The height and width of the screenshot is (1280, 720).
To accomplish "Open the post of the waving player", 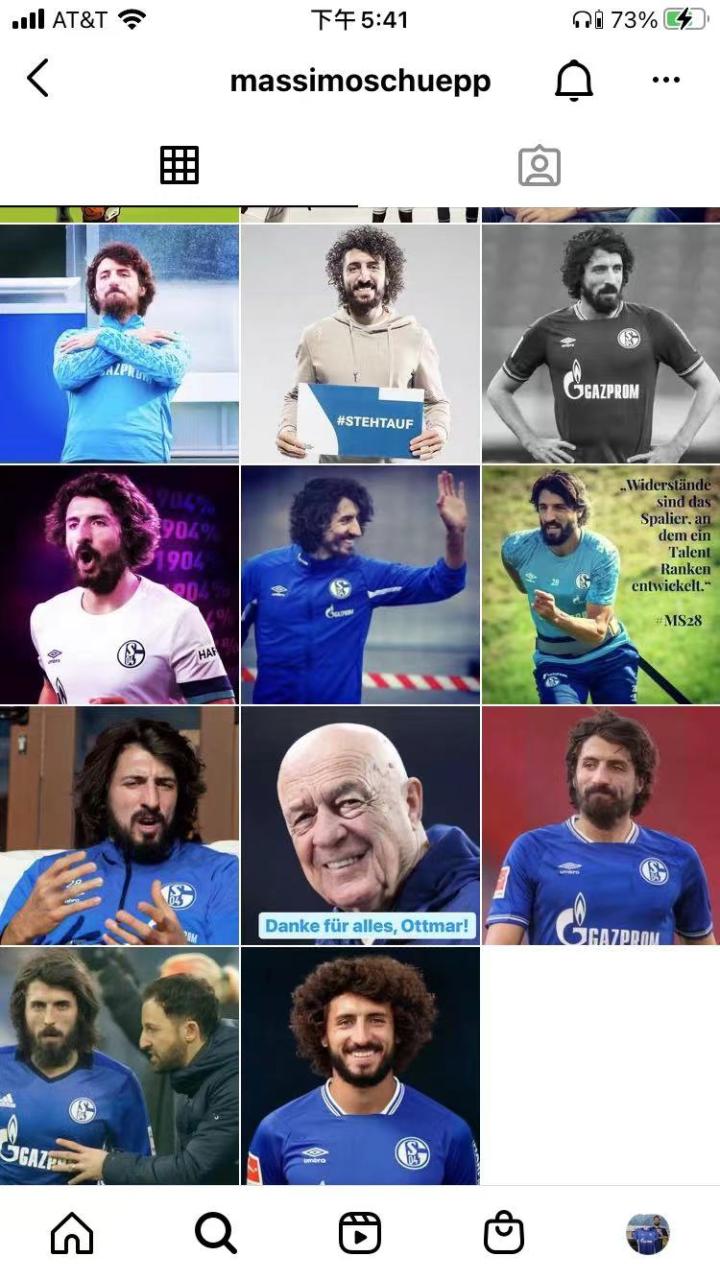I will click(x=360, y=585).
